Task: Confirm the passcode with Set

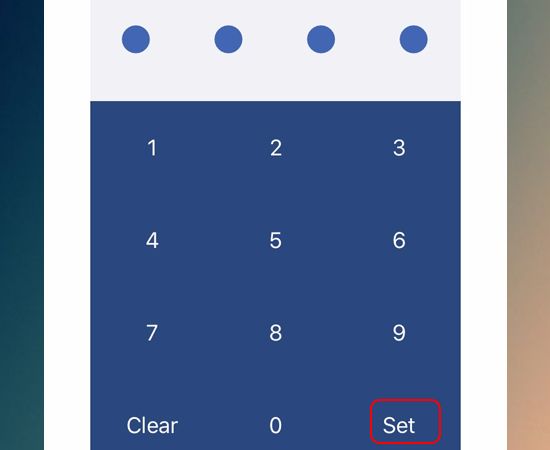Action: (405, 422)
